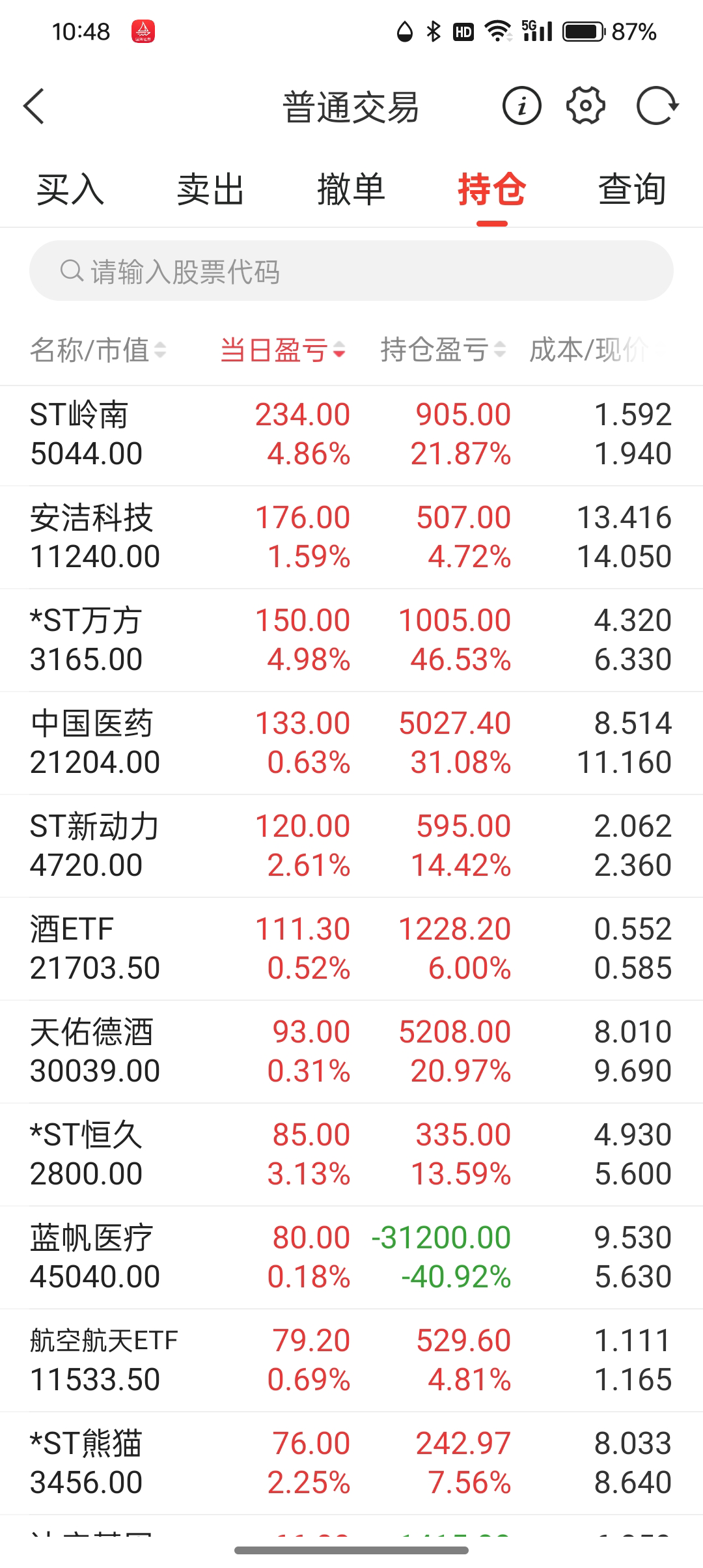
Task: Open the 航空航天ETF holding row
Action: click(x=351, y=1360)
